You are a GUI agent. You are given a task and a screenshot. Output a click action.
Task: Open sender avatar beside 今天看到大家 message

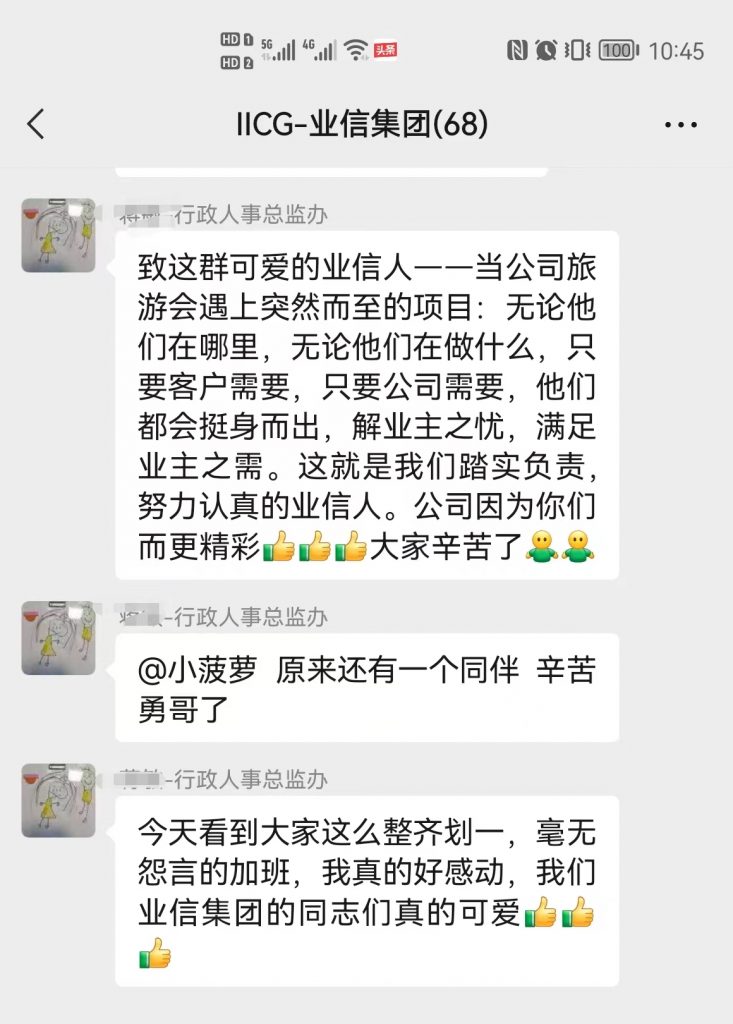pos(58,801)
